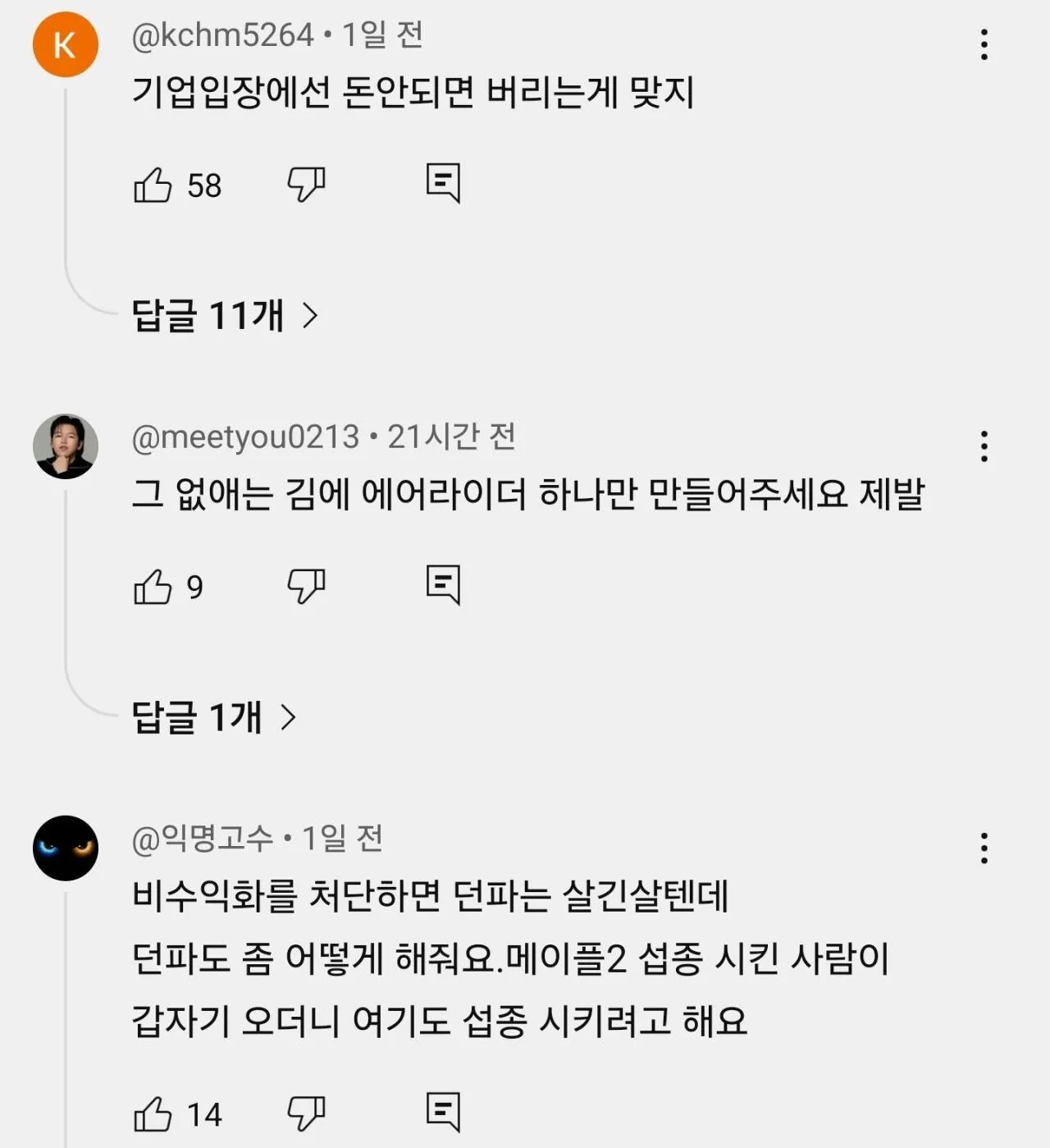Open overflow menu on @meetyou0213's comment

click(x=984, y=446)
